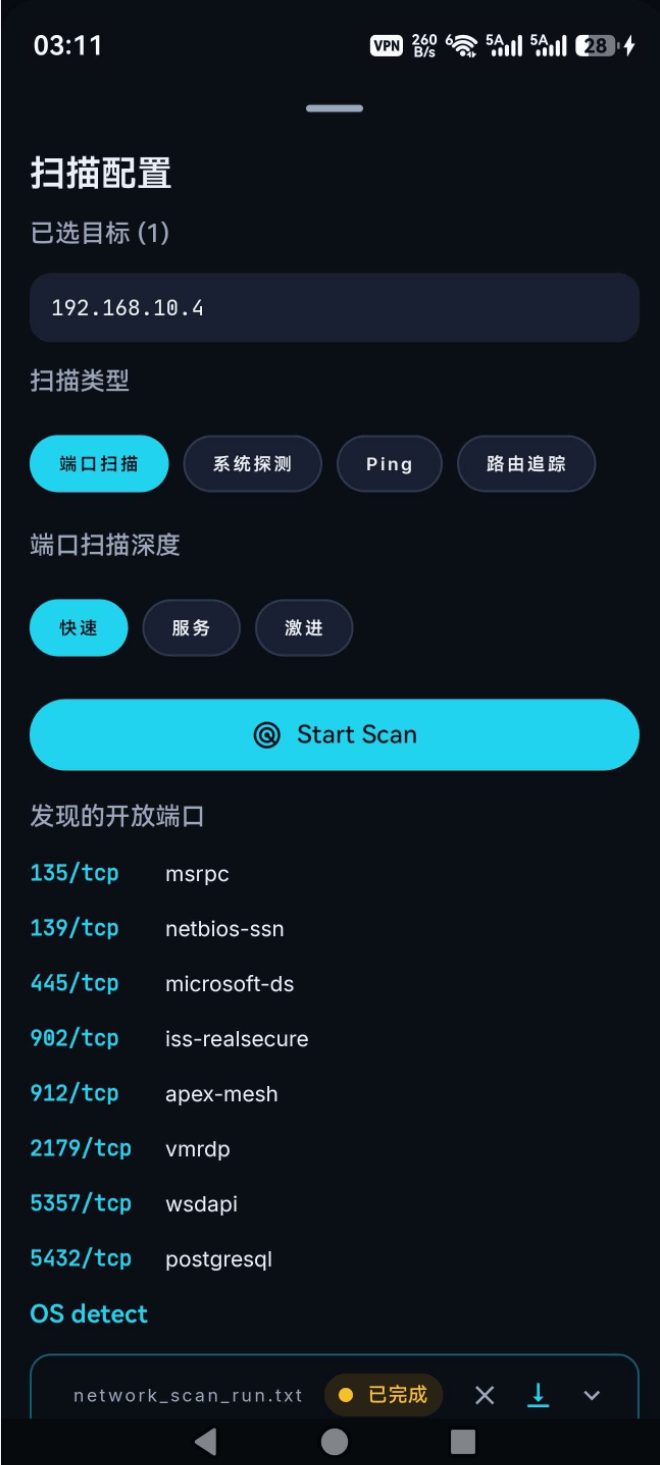Go back using the system back button
The image size is (660, 1465).
(206, 1441)
